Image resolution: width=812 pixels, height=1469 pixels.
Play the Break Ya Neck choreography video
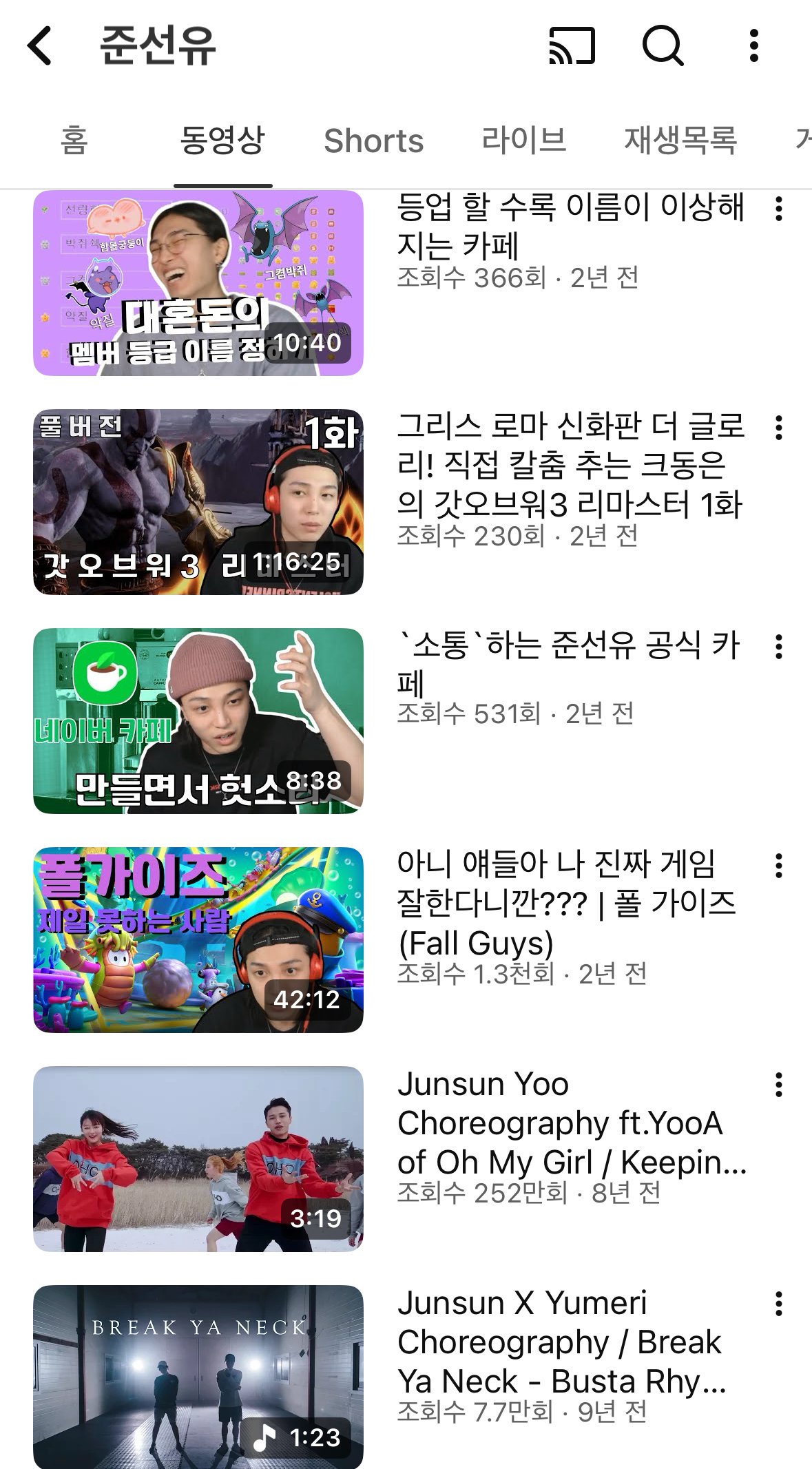198,1377
